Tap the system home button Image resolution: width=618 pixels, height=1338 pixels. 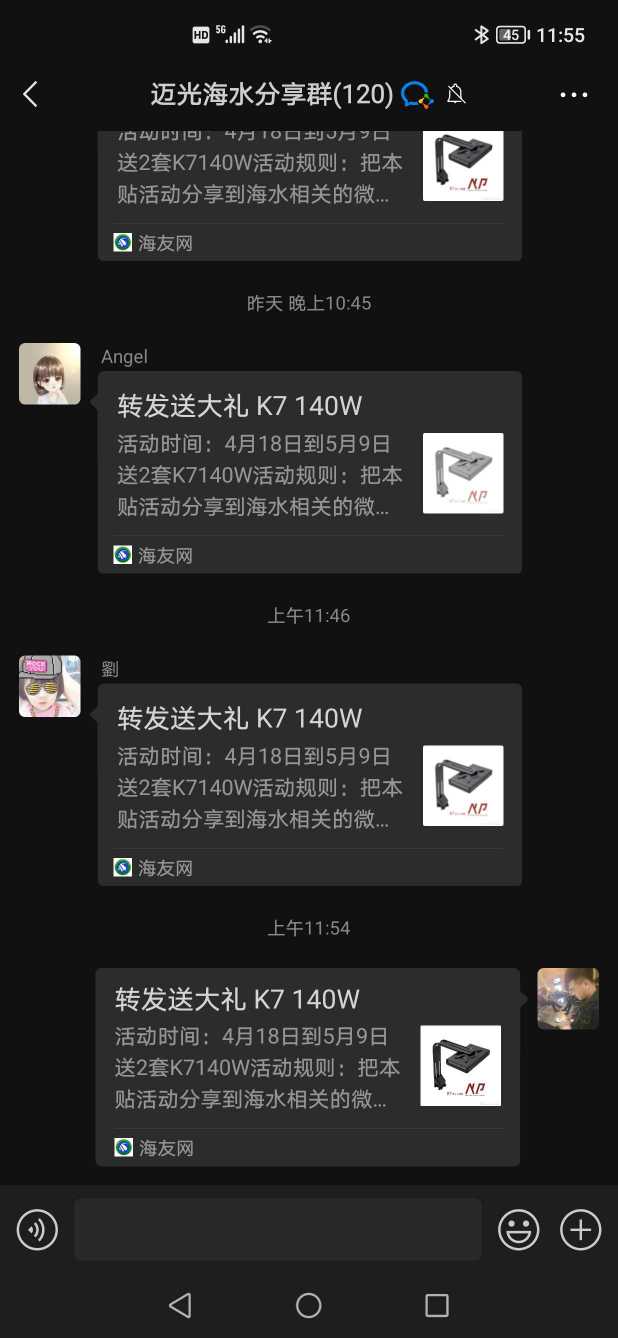(309, 1305)
